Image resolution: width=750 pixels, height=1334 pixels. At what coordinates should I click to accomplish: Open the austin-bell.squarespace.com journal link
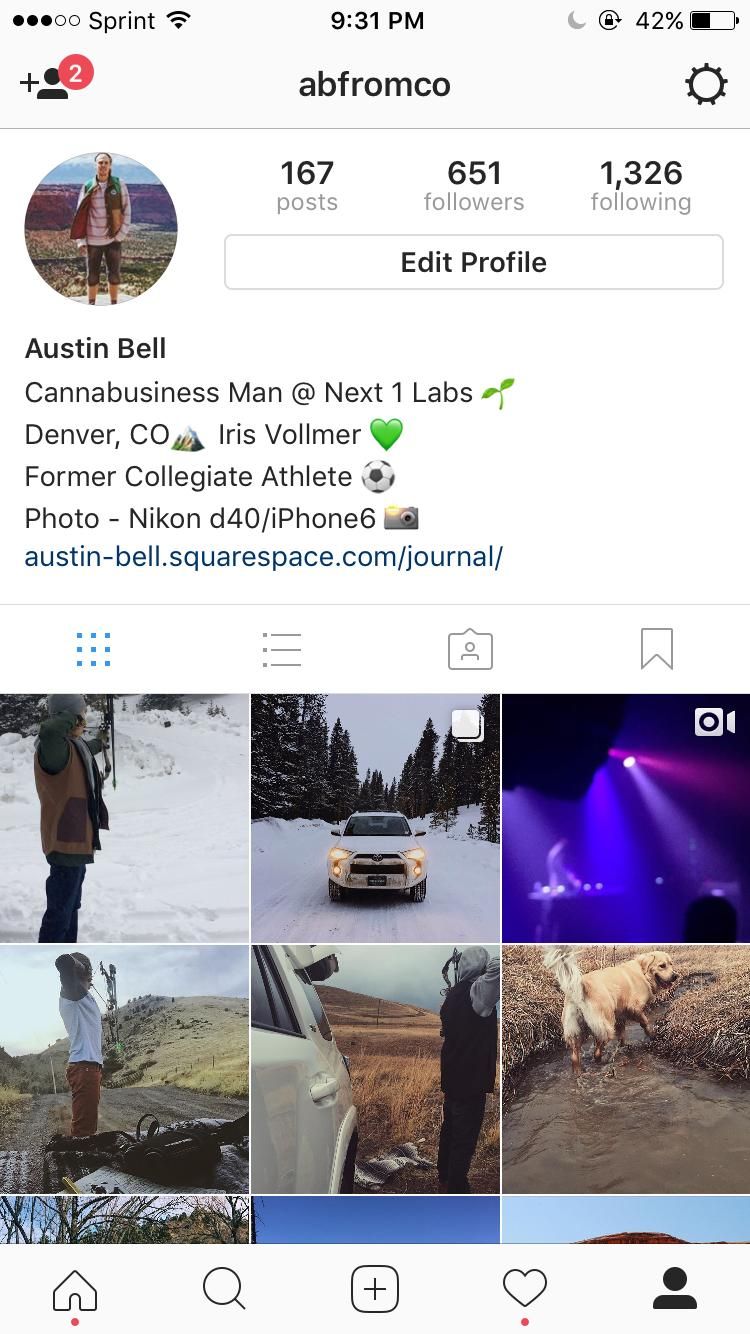click(263, 557)
